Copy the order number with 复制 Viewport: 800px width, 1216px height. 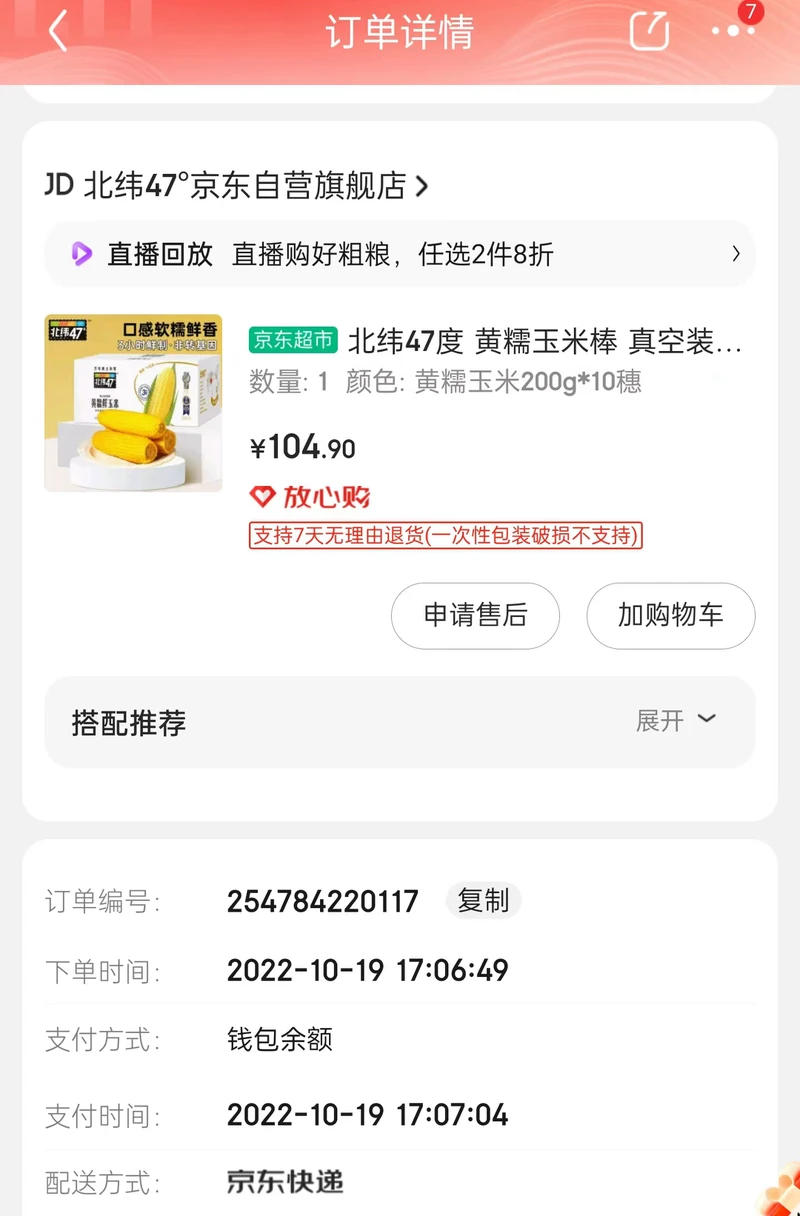(x=483, y=901)
